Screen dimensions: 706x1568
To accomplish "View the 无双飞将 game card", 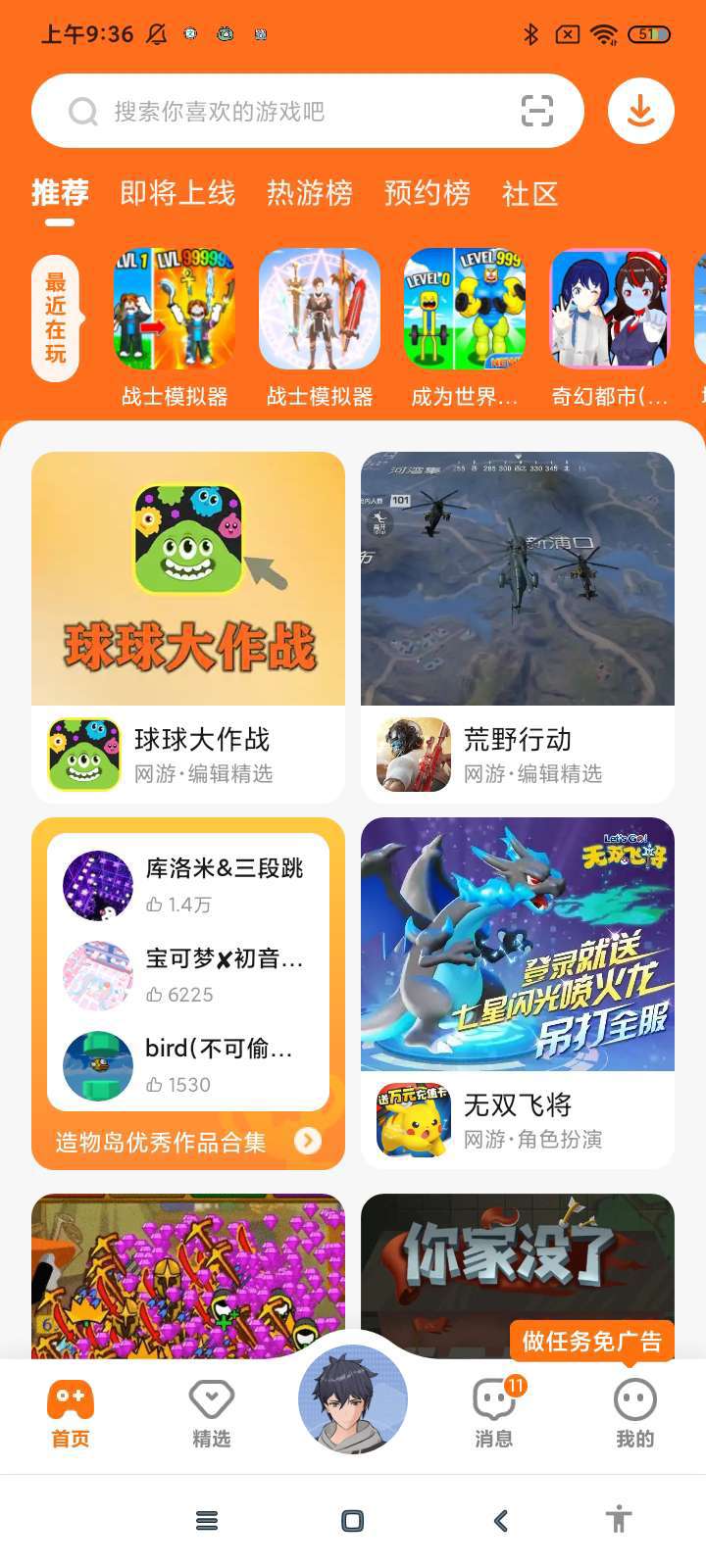I will coord(517,992).
